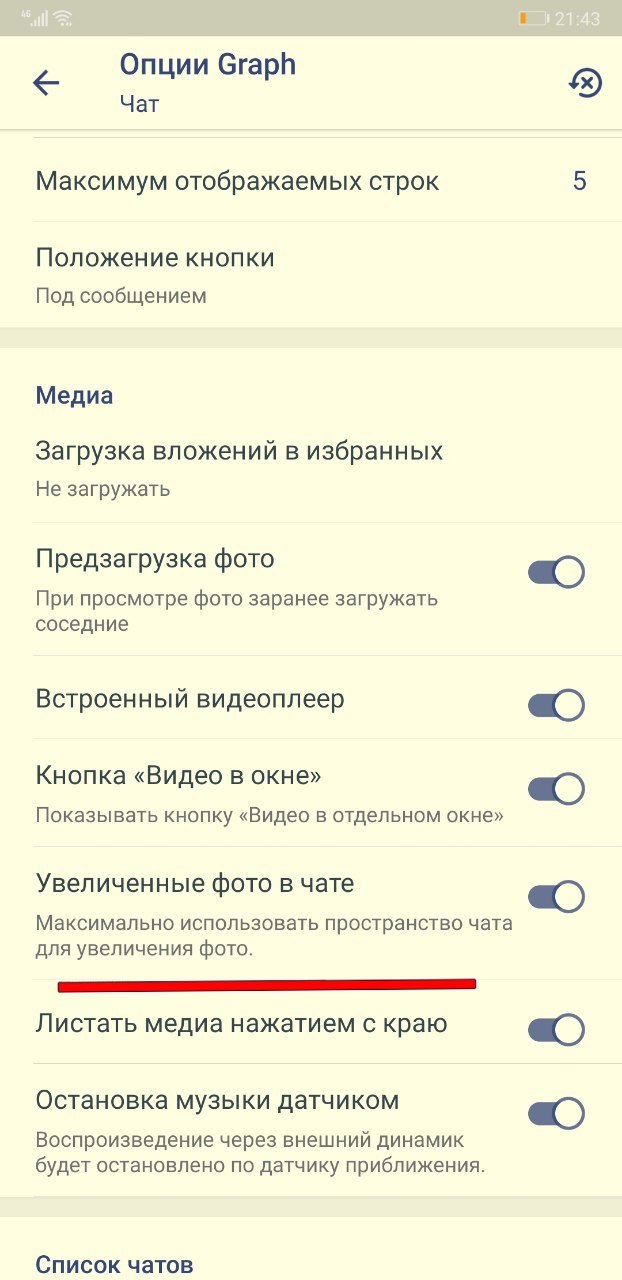
Task: Open Загрузка вложений в избранных
Action: 310,468
